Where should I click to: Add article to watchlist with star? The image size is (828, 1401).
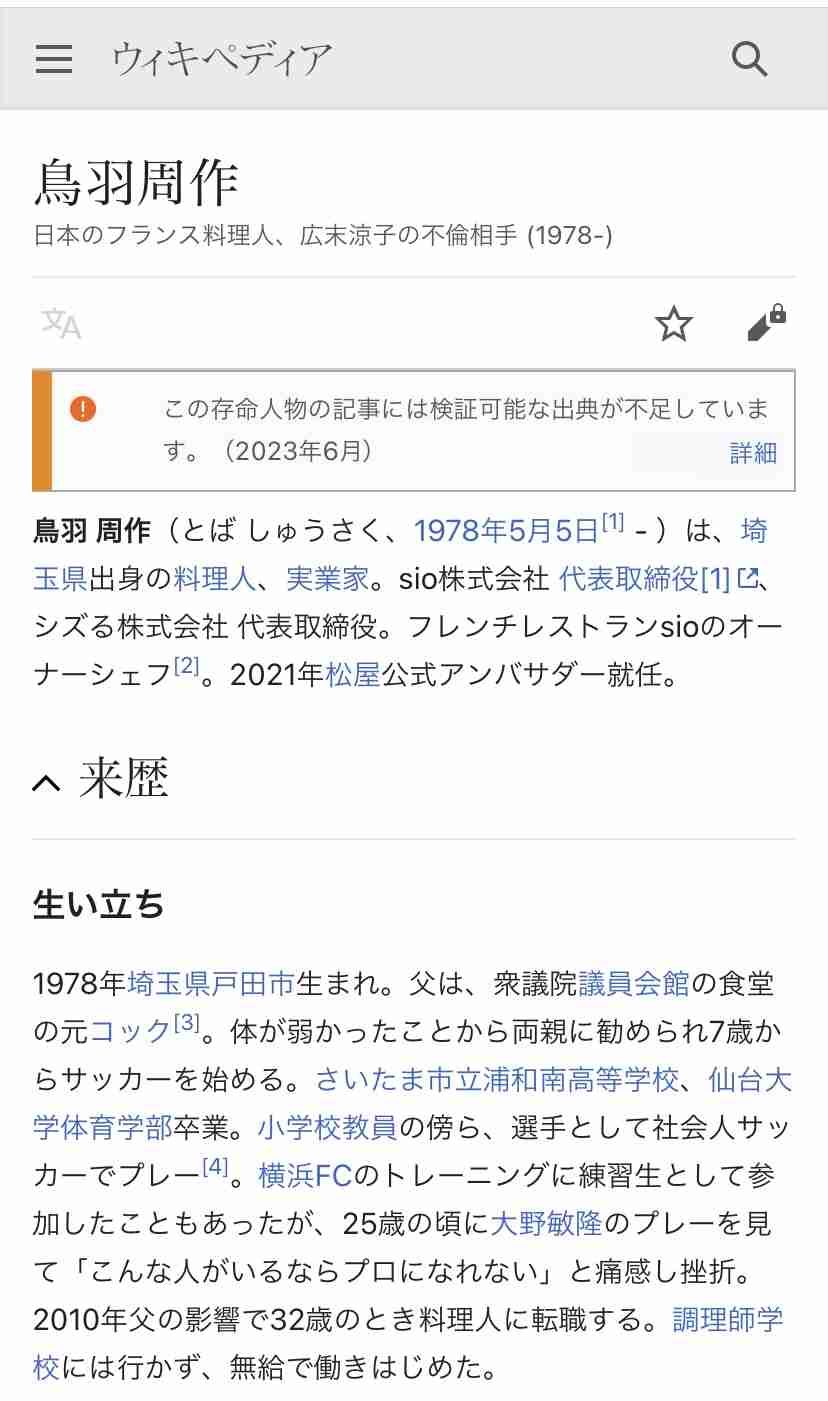tap(673, 324)
